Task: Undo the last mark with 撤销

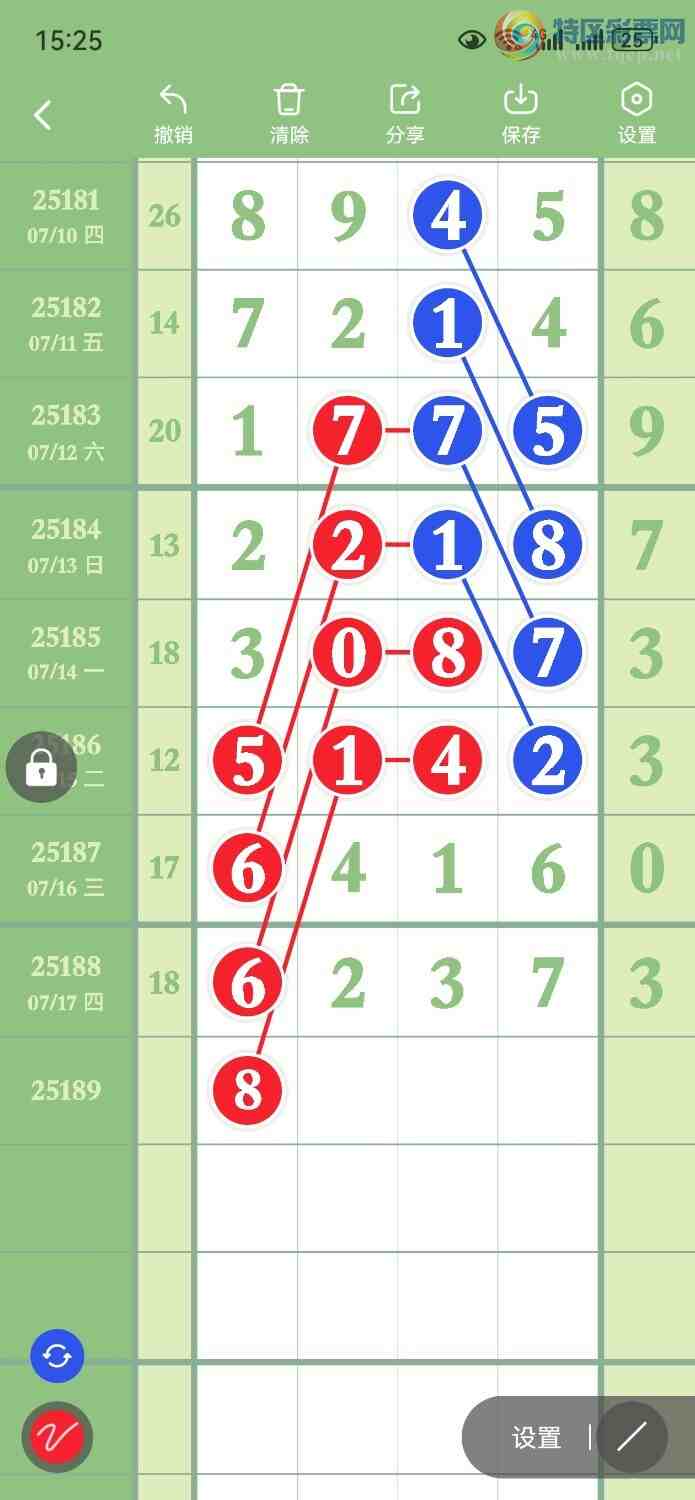Action: coord(173,114)
